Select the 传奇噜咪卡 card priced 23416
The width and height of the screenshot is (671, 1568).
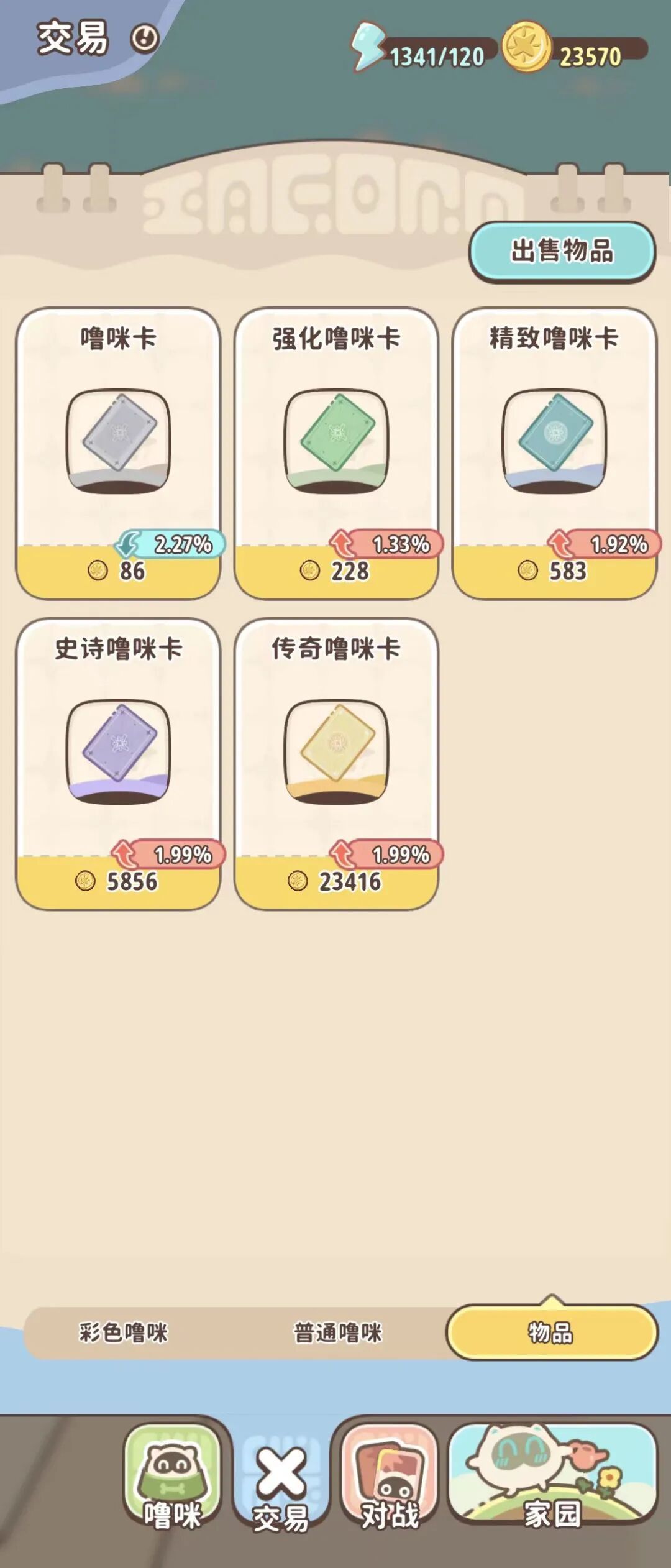[x=336, y=764]
